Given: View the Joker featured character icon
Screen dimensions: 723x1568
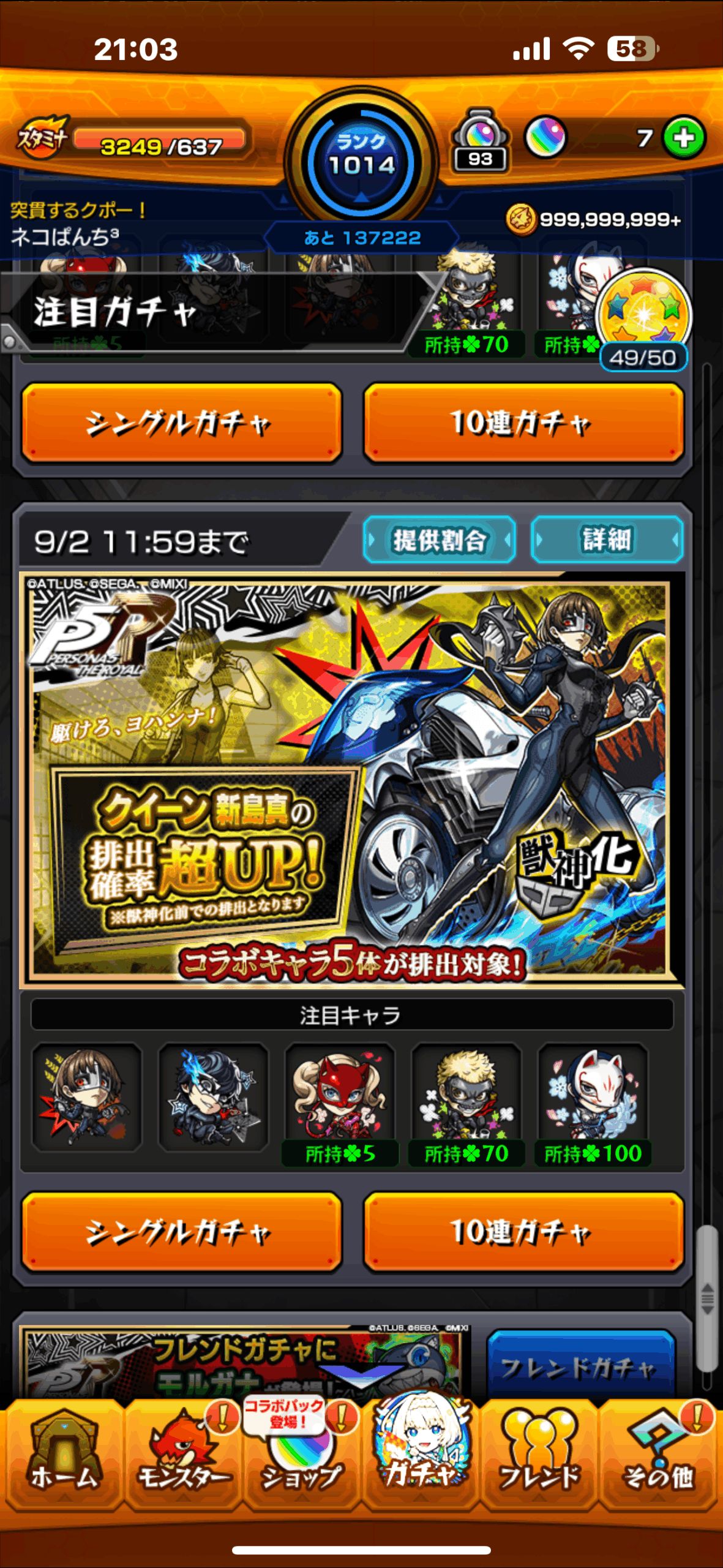Looking at the screenshot, I should click(213, 1096).
